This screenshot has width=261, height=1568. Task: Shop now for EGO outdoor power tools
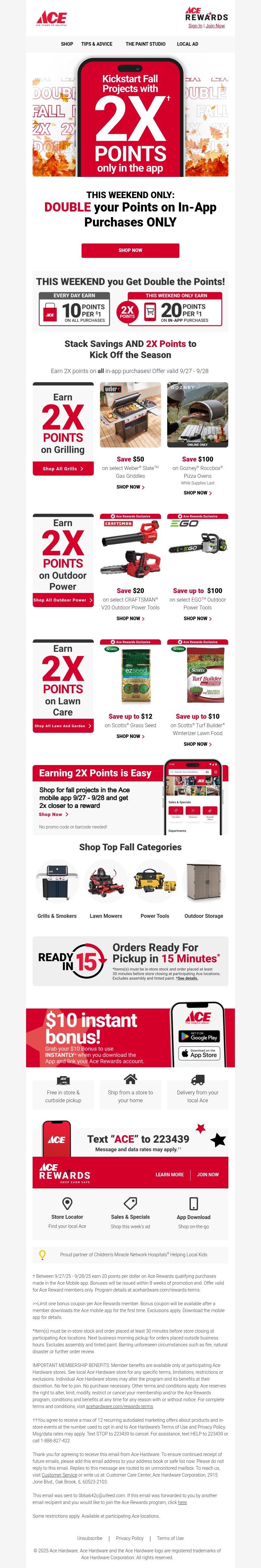pyautogui.click(x=197, y=619)
